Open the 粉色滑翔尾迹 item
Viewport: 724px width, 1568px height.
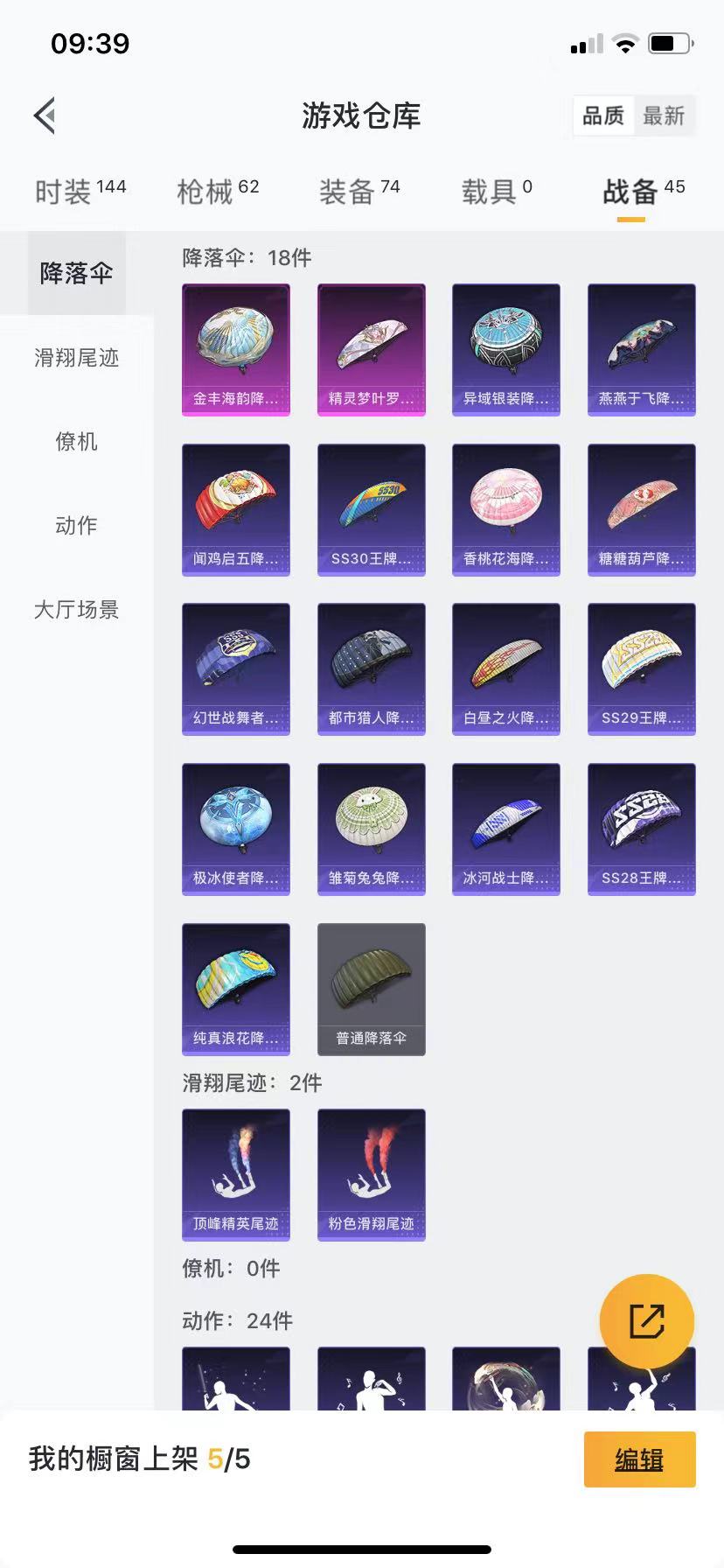(x=371, y=1174)
